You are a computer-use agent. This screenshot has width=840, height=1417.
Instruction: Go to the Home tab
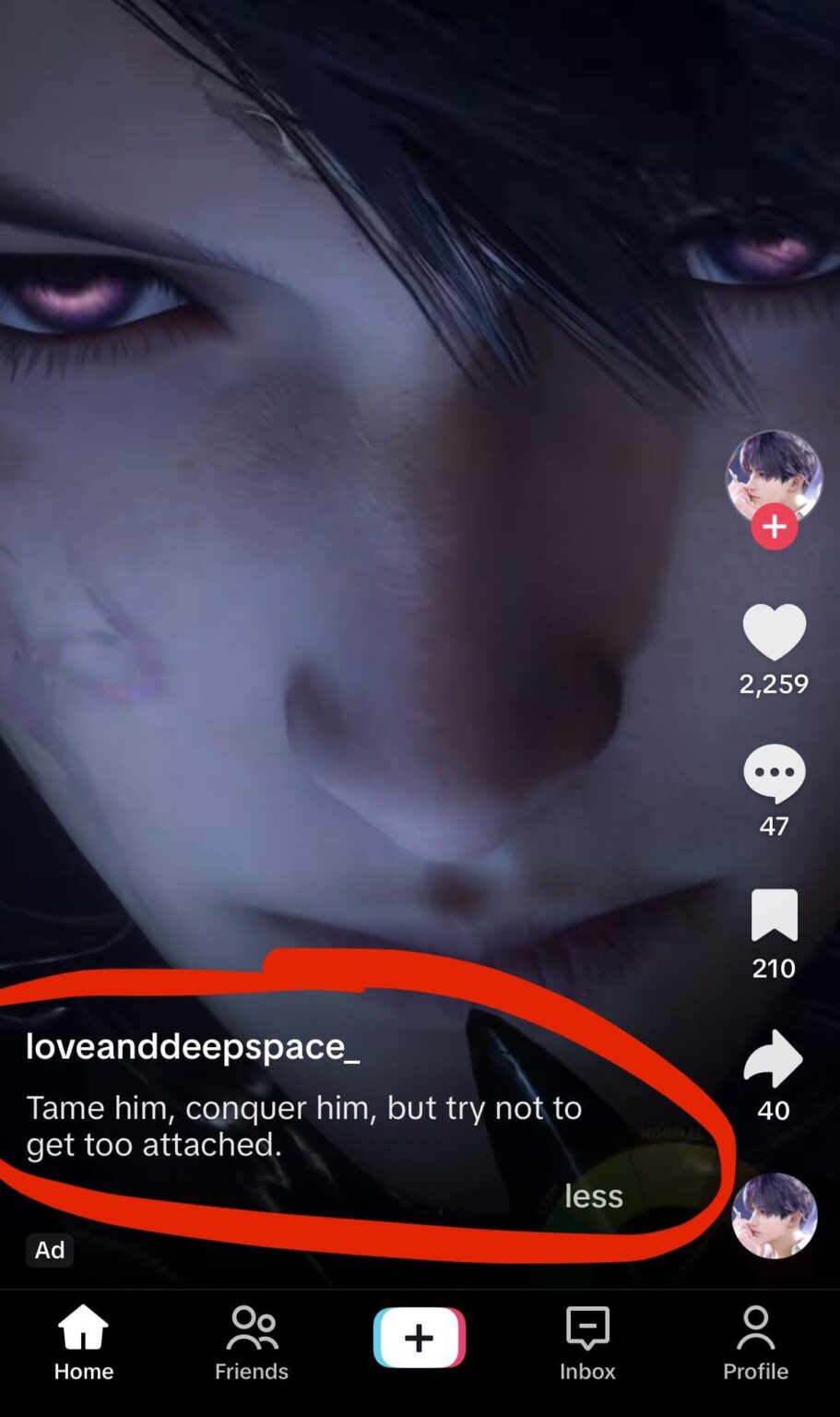coord(83,1342)
